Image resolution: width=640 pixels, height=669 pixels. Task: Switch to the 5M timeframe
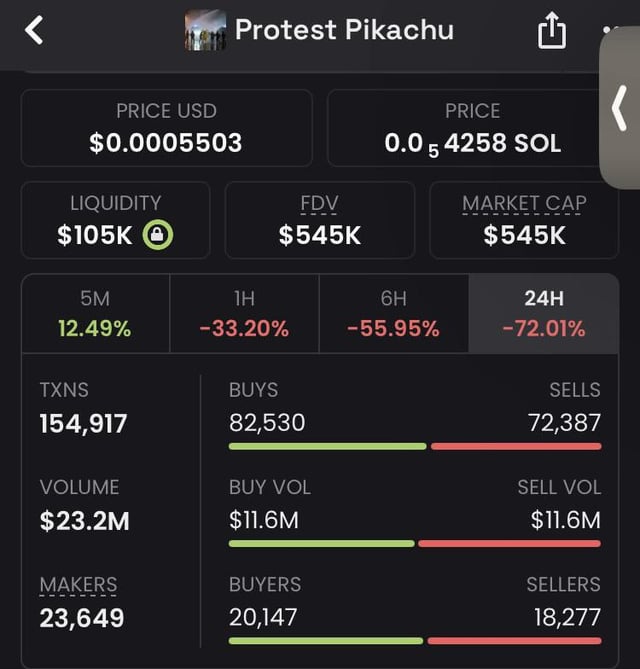(x=95, y=313)
